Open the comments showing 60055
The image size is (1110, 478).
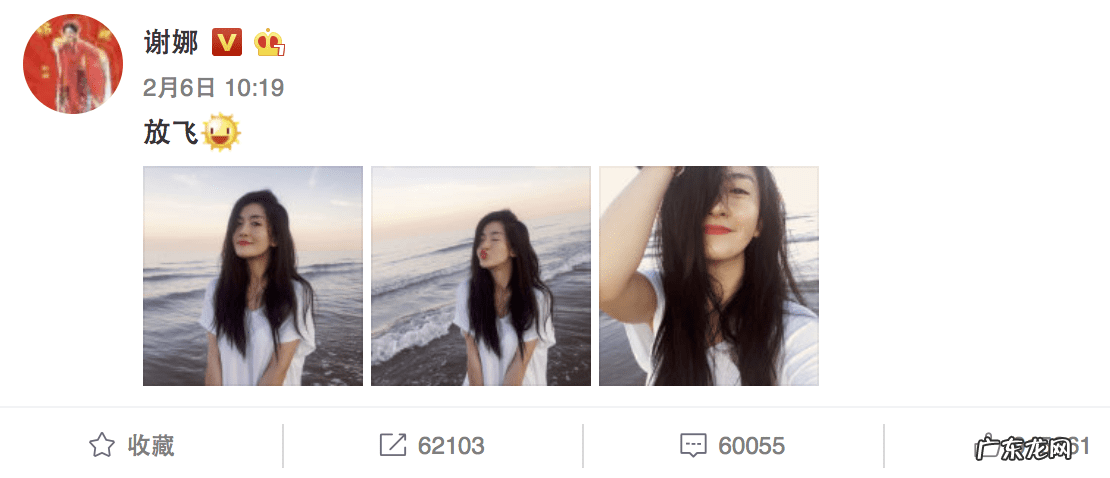pos(732,446)
